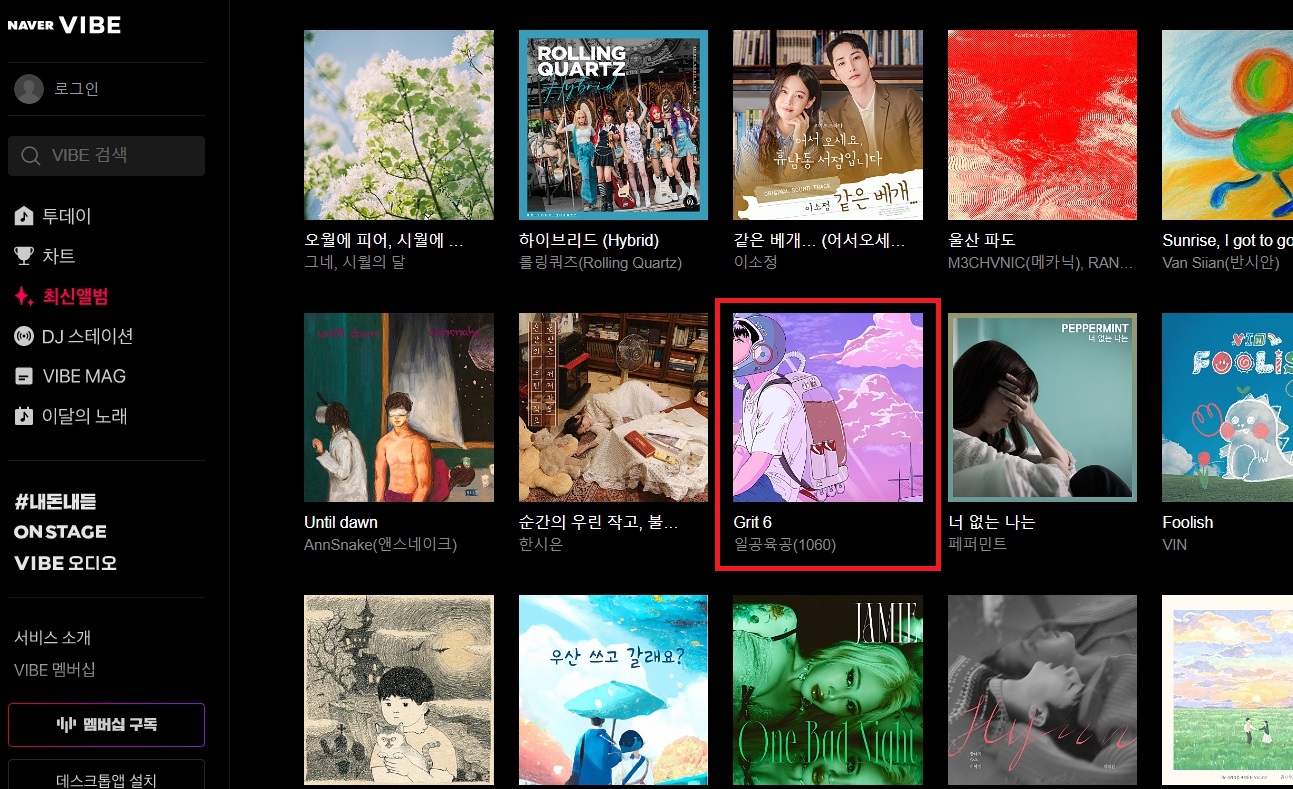Tap the 데스크톱앱 설치 button
The width and height of the screenshot is (1293, 789).
click(106, 778)
